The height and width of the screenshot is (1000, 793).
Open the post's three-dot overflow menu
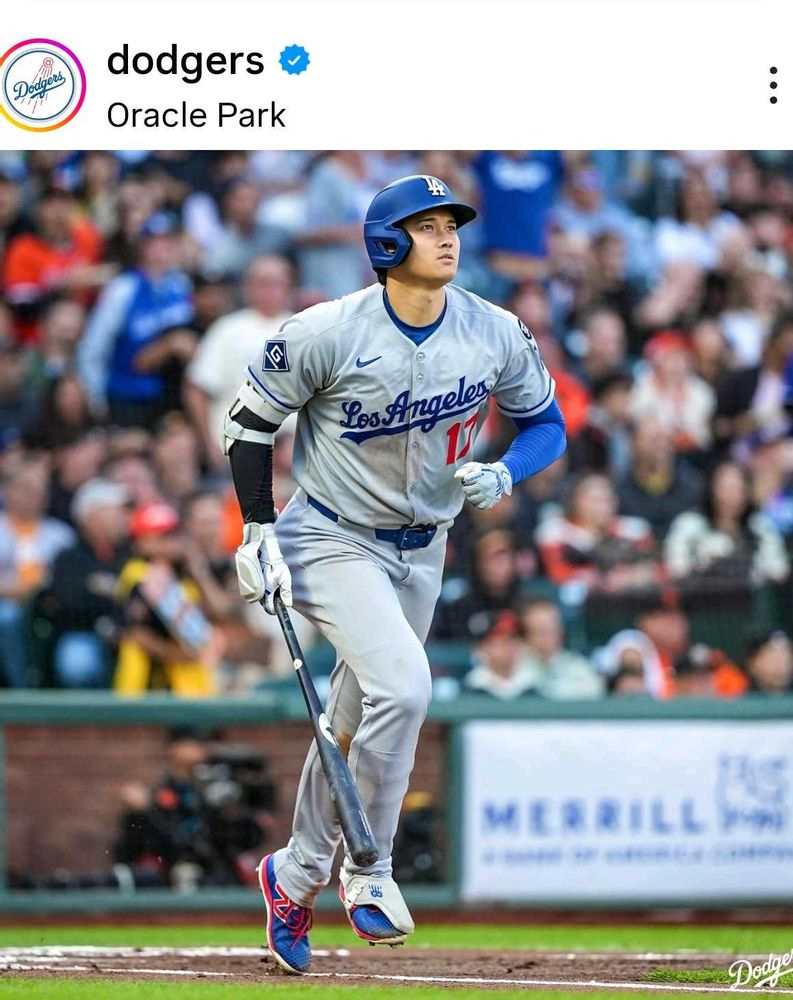(773, 85)
